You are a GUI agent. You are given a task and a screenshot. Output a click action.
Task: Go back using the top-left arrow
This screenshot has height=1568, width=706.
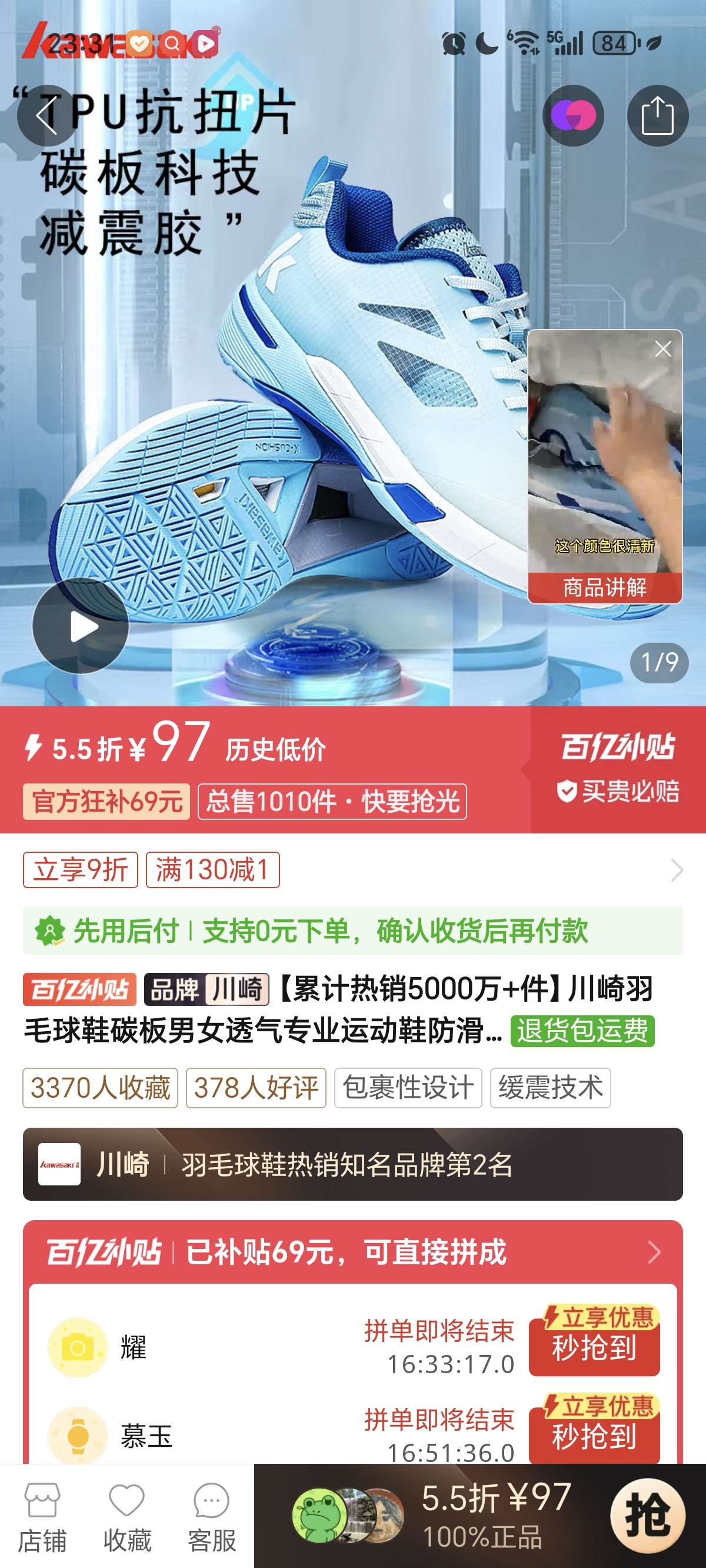point(46,115)
